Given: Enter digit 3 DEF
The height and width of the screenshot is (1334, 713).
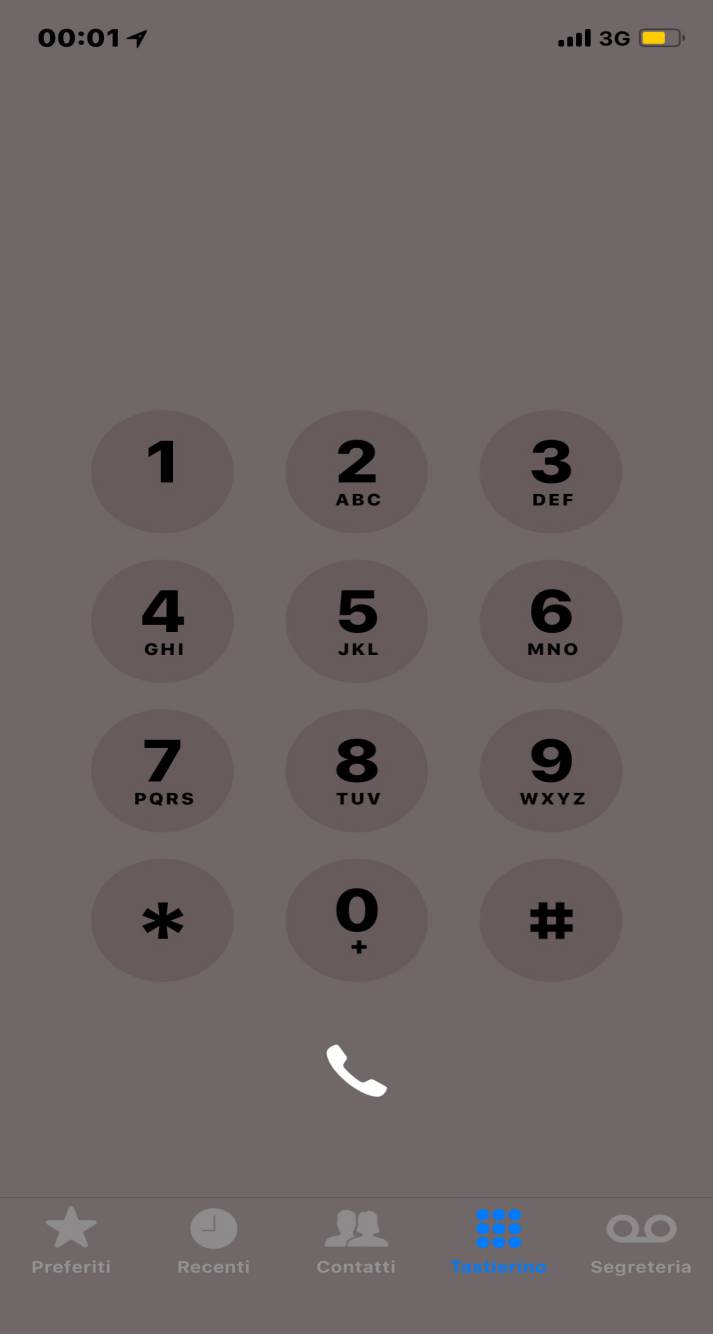Looking at the screenshot, I should [551, 472].
